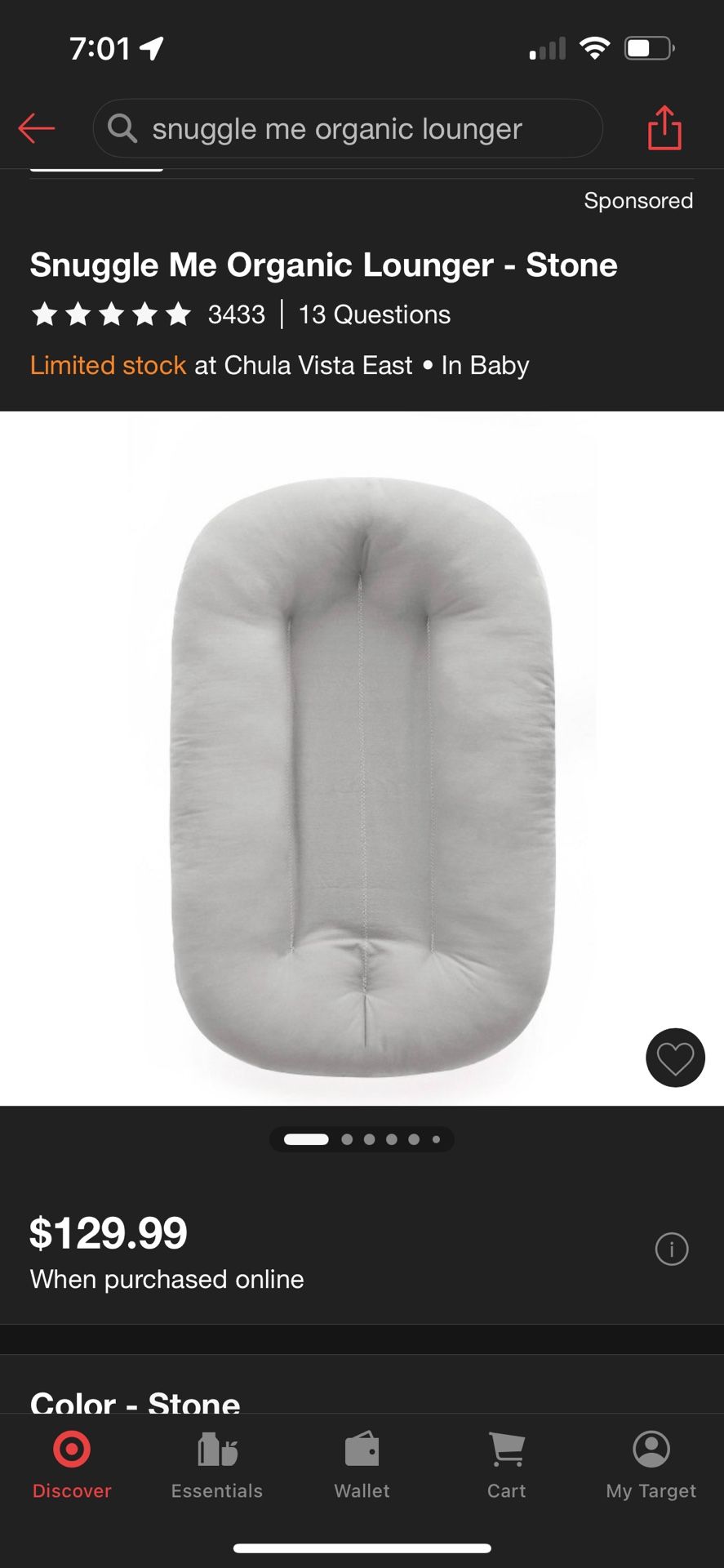Open the 3433 ratings link

[237, 314]
